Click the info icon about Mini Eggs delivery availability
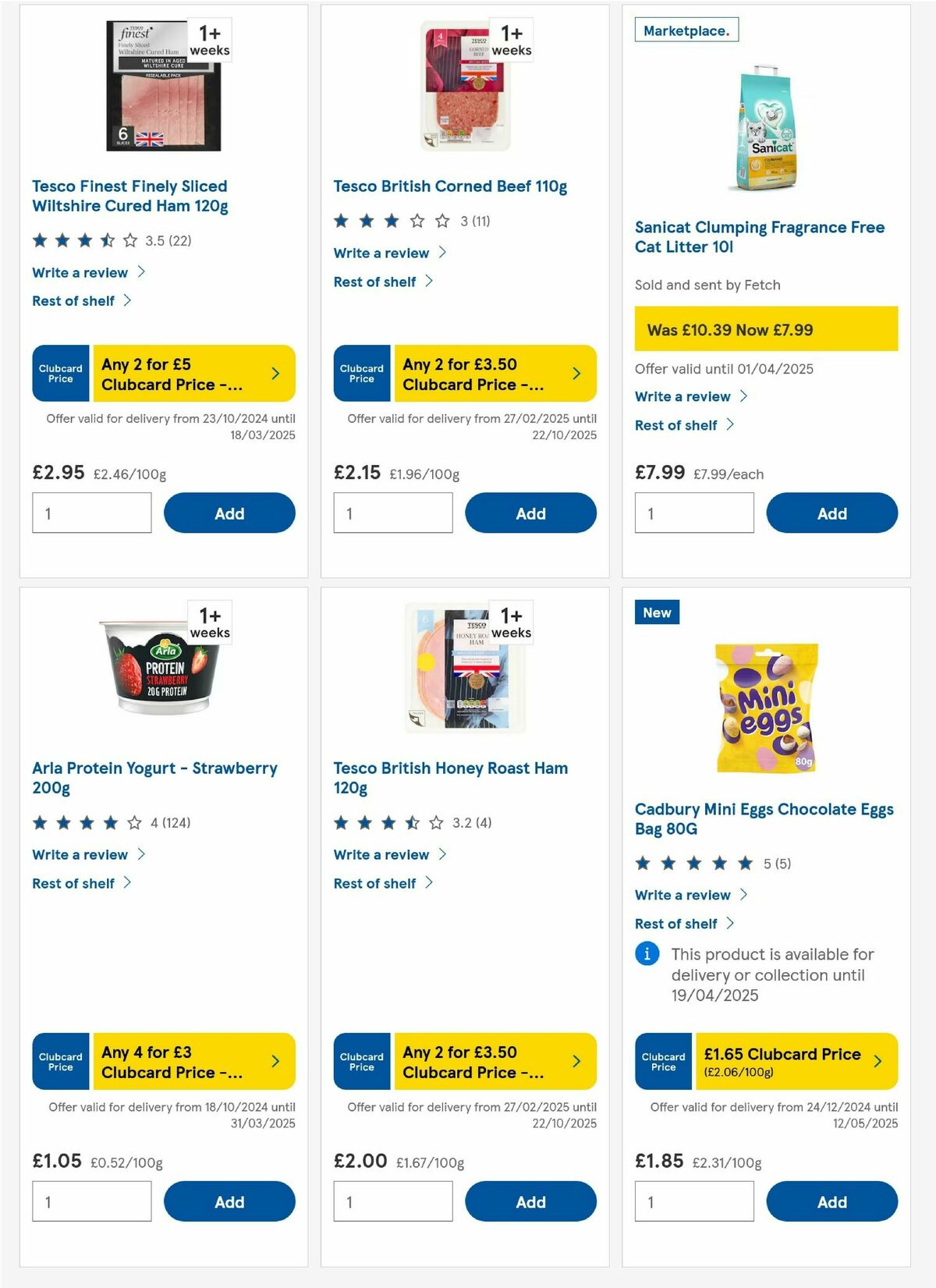Viewport: 936px width, 1288px height. (645, 953)
